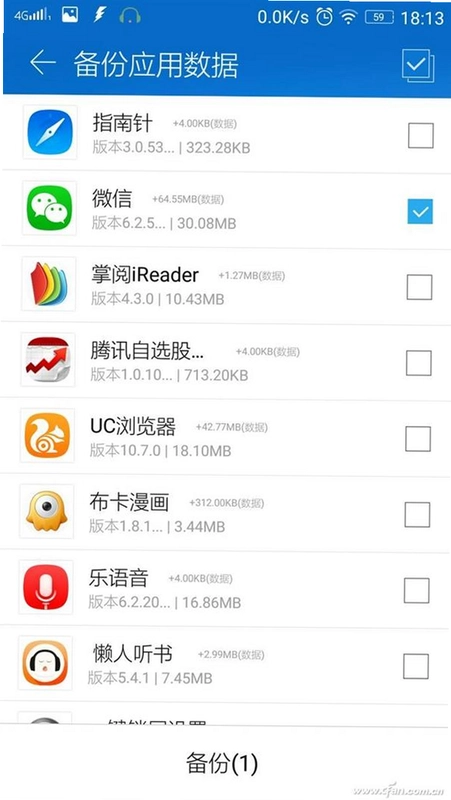Viewport: 451px width, 800px height.
Task: Tick the 懒人听书 checkbox
Action: (x=416, y=666)
